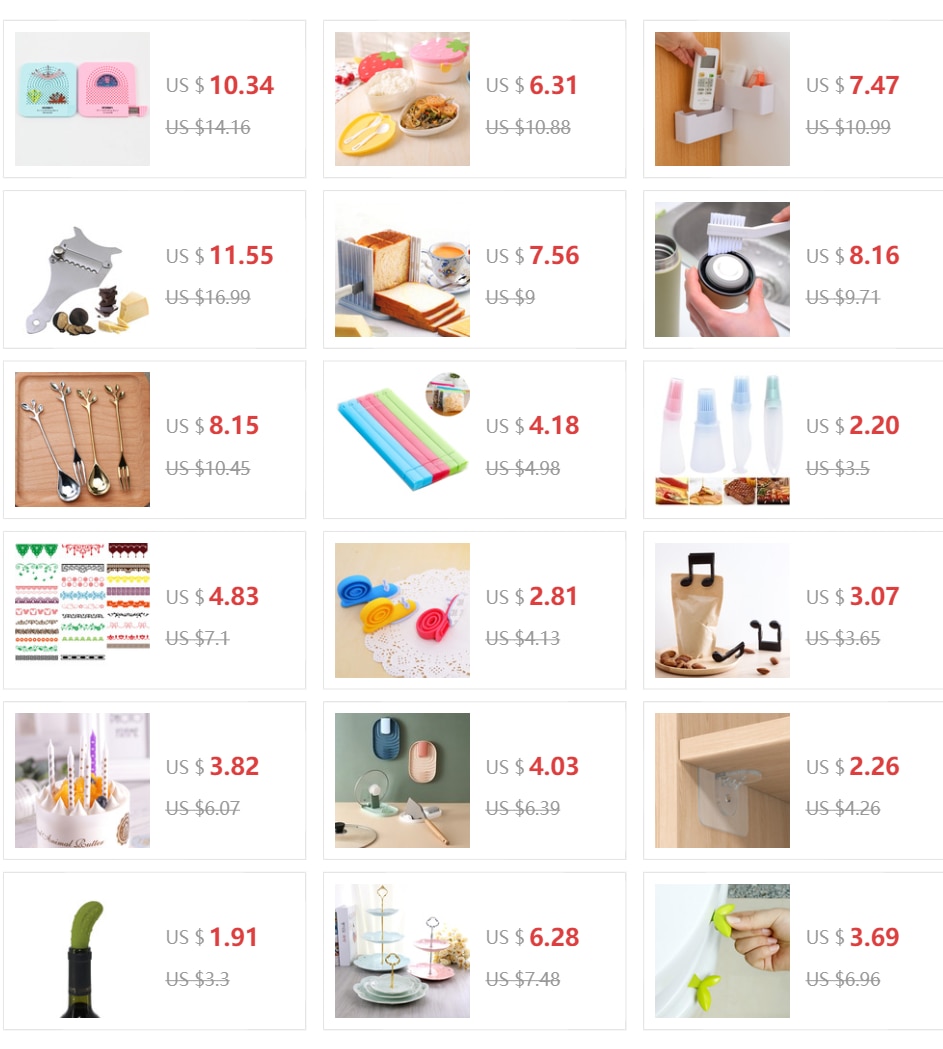
Task: View the leaf-shaped door handle for $3.69
Action: [x=794, y=951]
